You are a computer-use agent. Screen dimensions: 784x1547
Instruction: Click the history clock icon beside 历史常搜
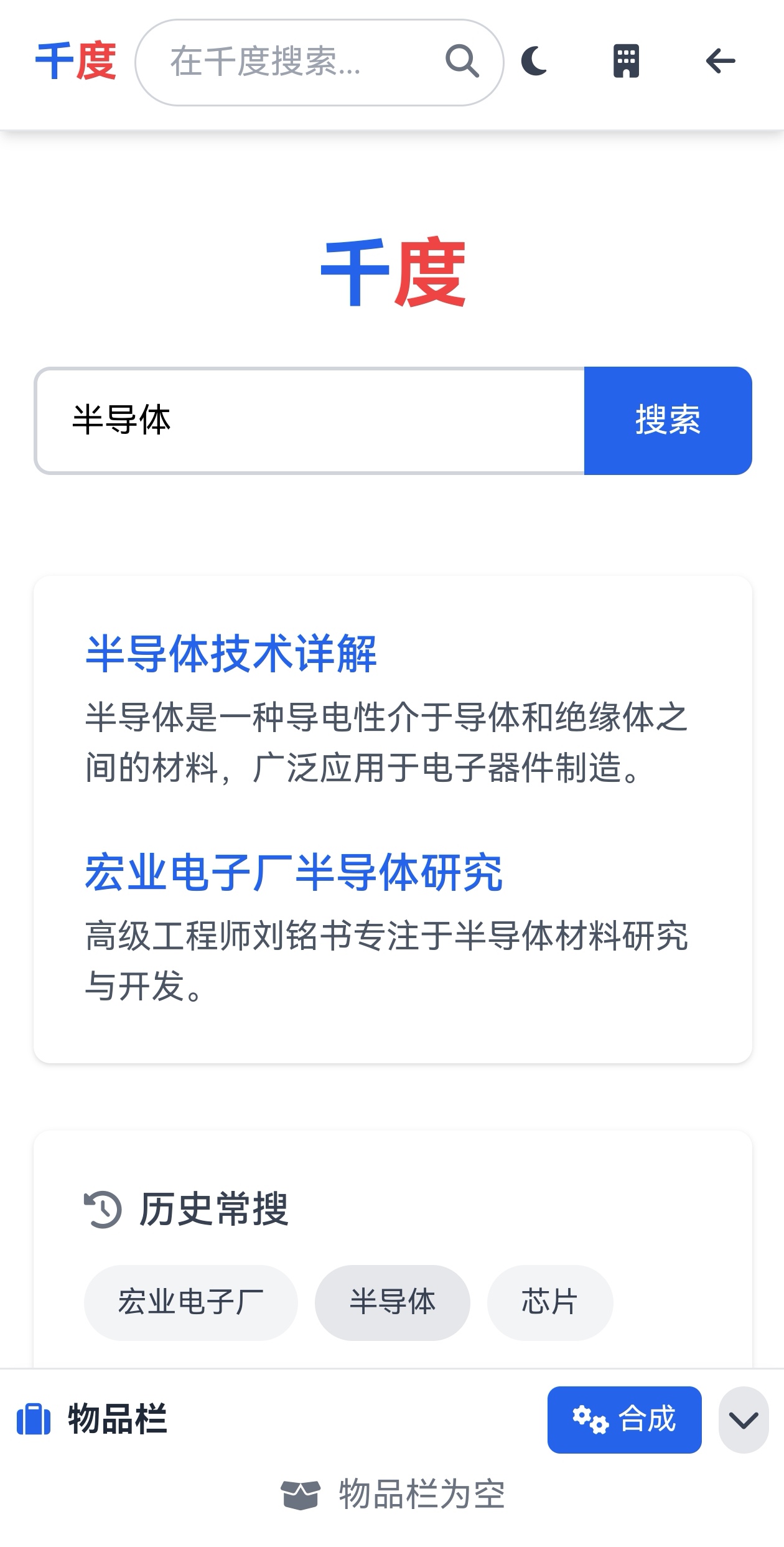103,1206
